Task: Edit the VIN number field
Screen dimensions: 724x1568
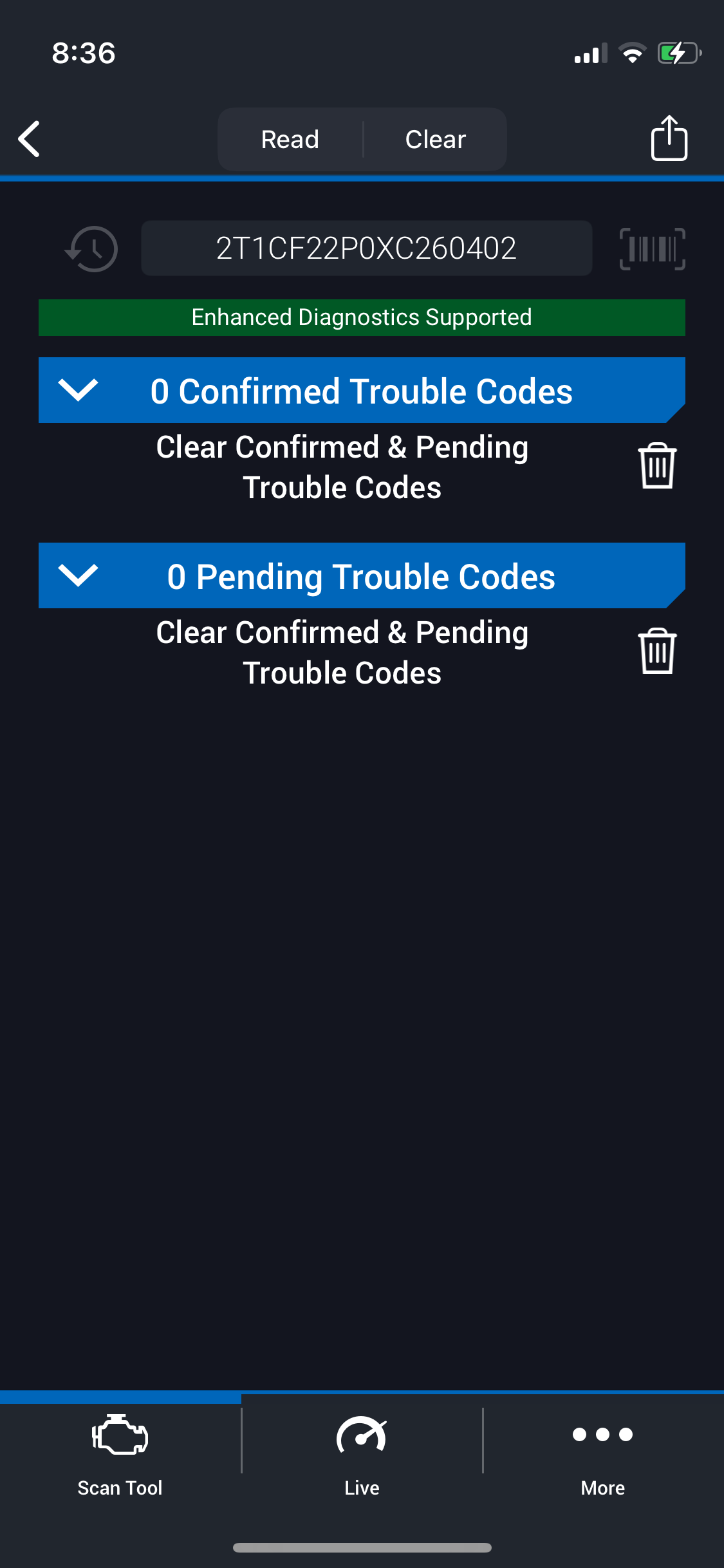Action: [x=366, y=248]
